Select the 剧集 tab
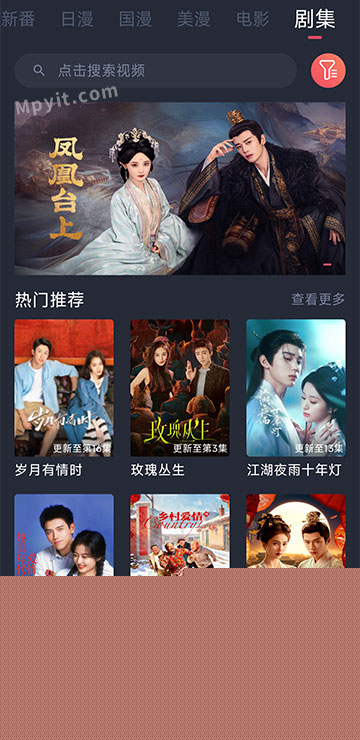Viewport: 360px width, 740px height. 315,19
